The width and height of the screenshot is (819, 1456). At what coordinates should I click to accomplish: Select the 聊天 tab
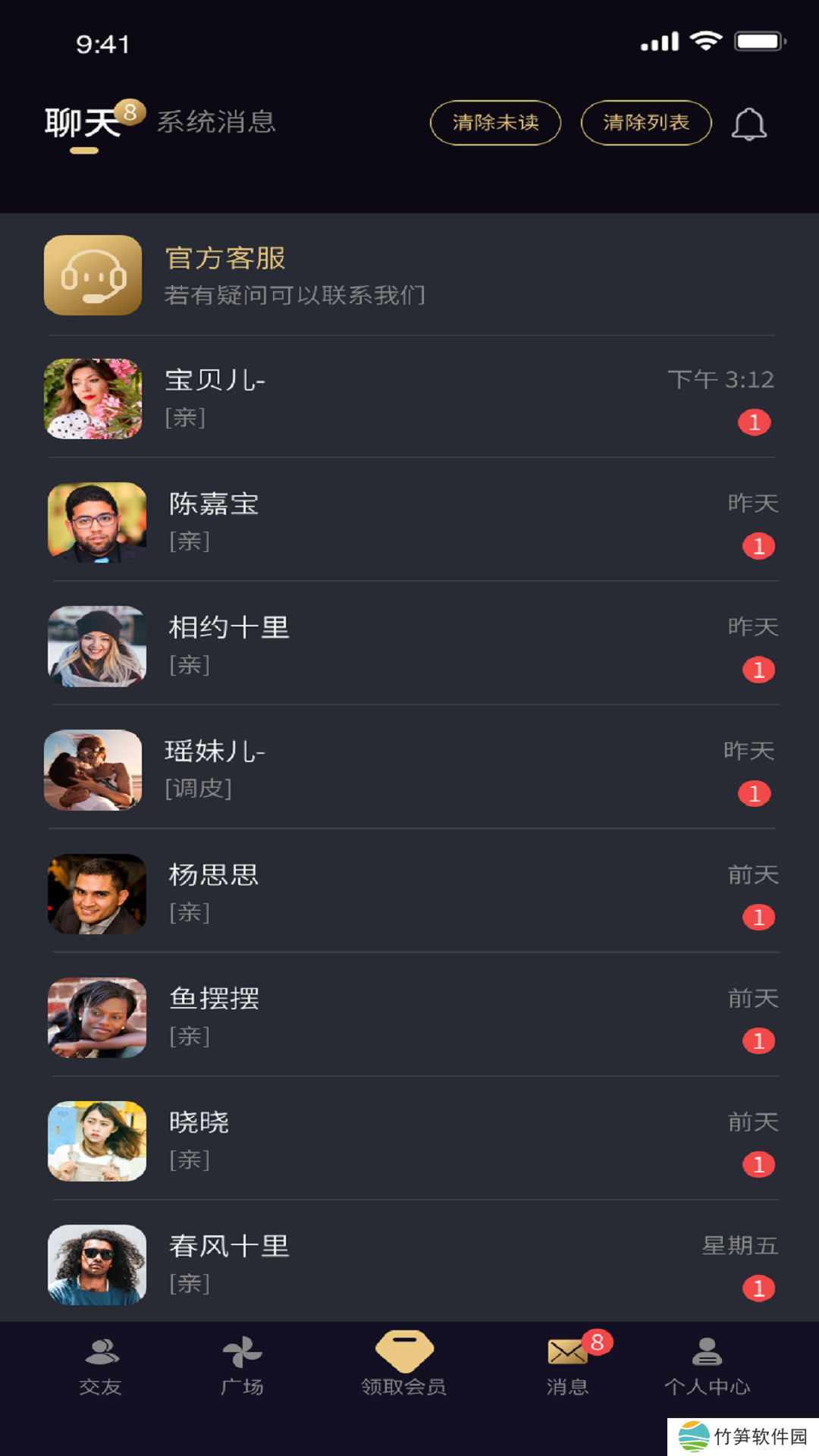coord(83,123)
